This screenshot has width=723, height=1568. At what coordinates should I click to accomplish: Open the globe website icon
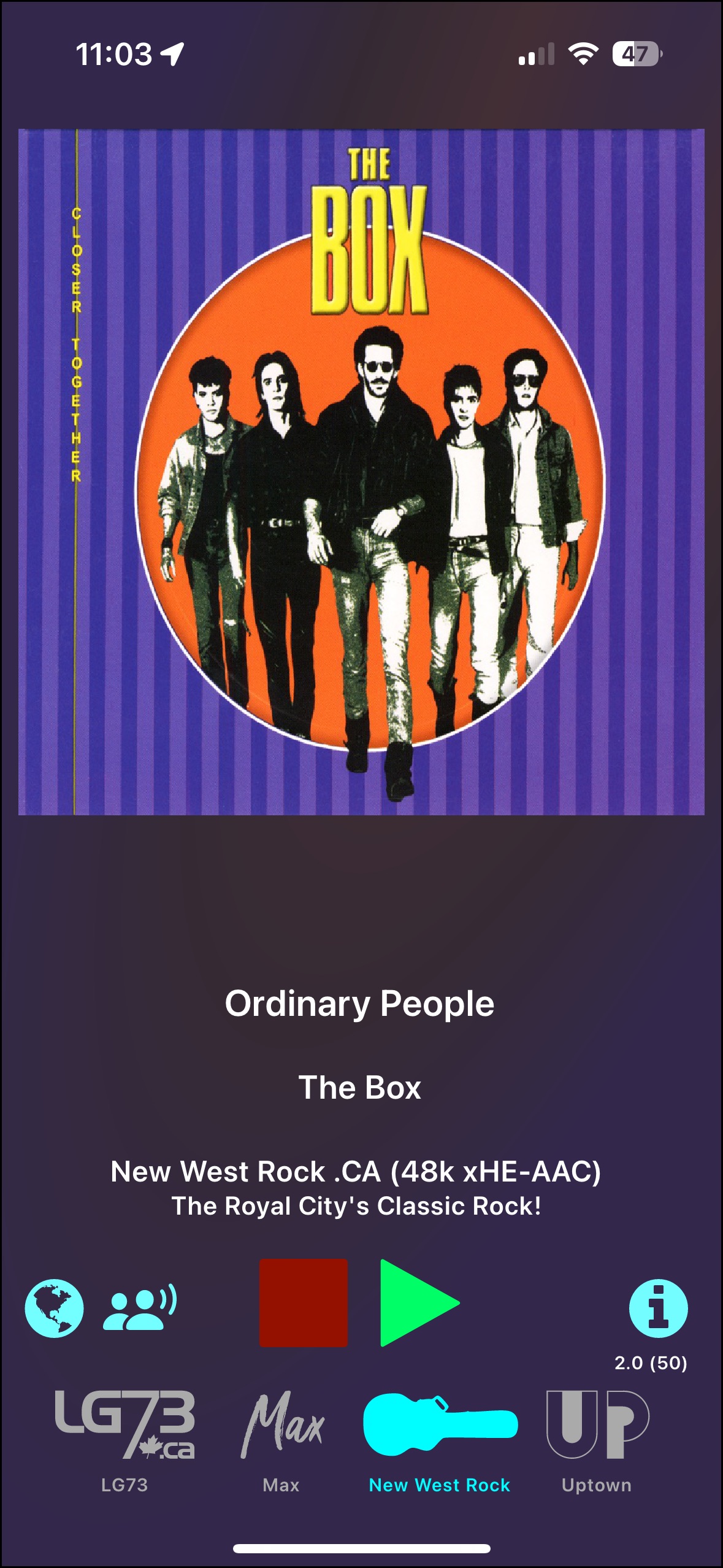tap(54, 1307)
